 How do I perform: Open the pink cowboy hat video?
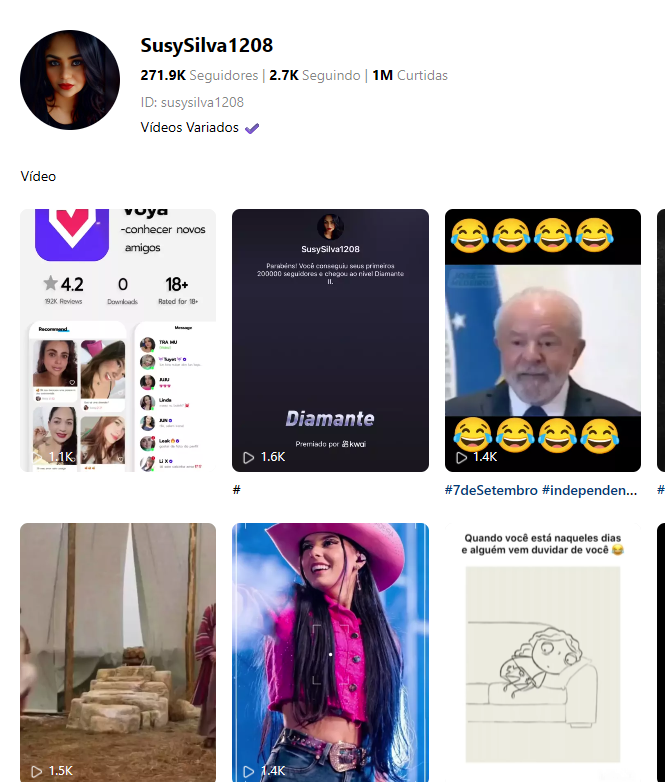coord(330,650)
